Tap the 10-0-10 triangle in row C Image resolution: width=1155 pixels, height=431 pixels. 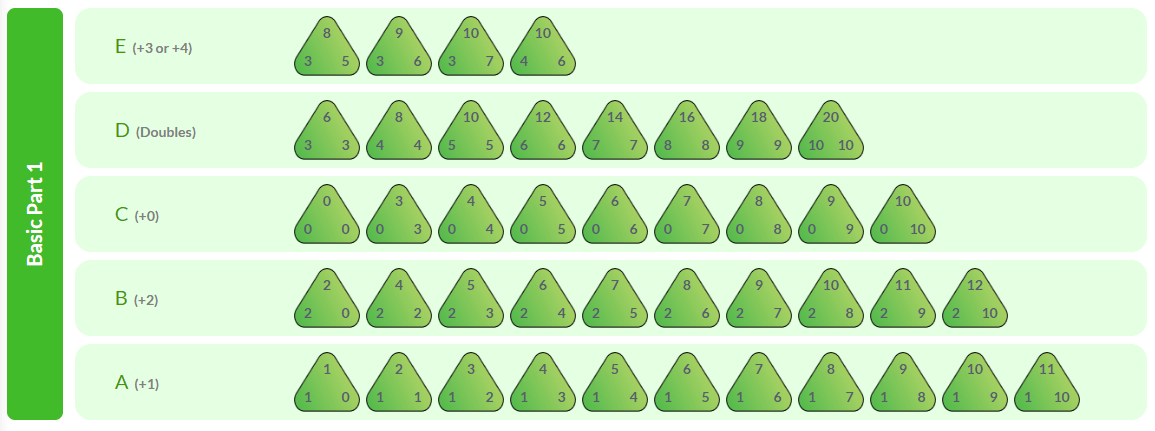(x=903, y=218)
